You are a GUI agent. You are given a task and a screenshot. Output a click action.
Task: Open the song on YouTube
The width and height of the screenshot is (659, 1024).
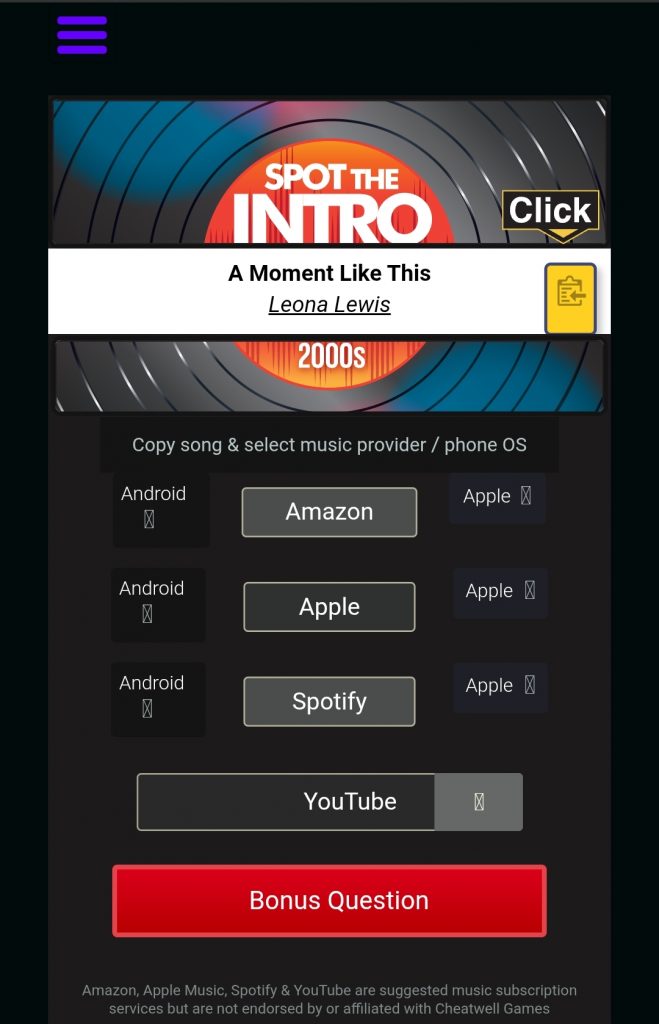[x=329, y=802]
